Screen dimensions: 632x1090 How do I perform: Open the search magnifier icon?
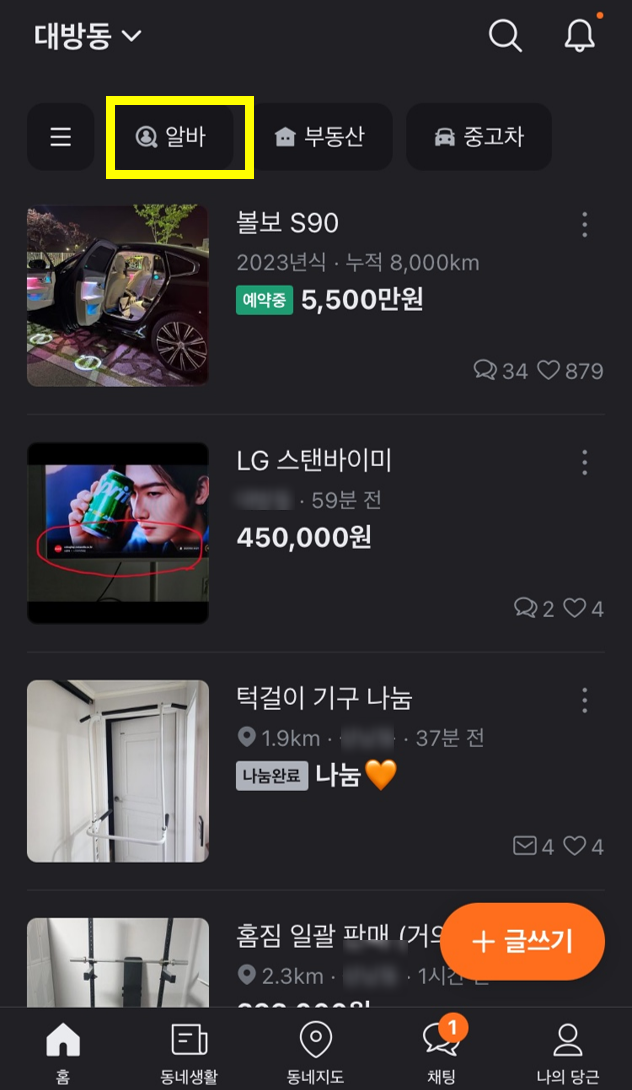[x=505, y=37]
